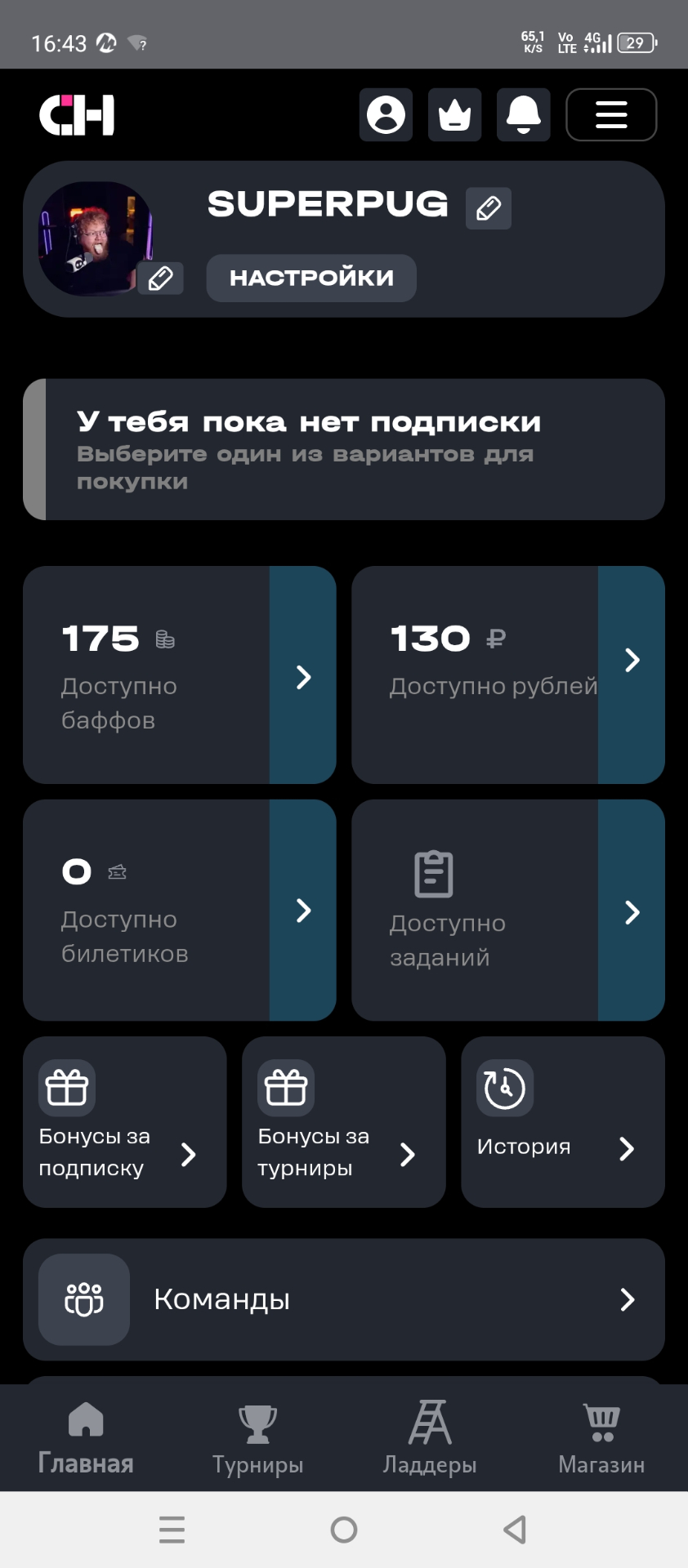Open the no-subscription banner

point(343,449)
